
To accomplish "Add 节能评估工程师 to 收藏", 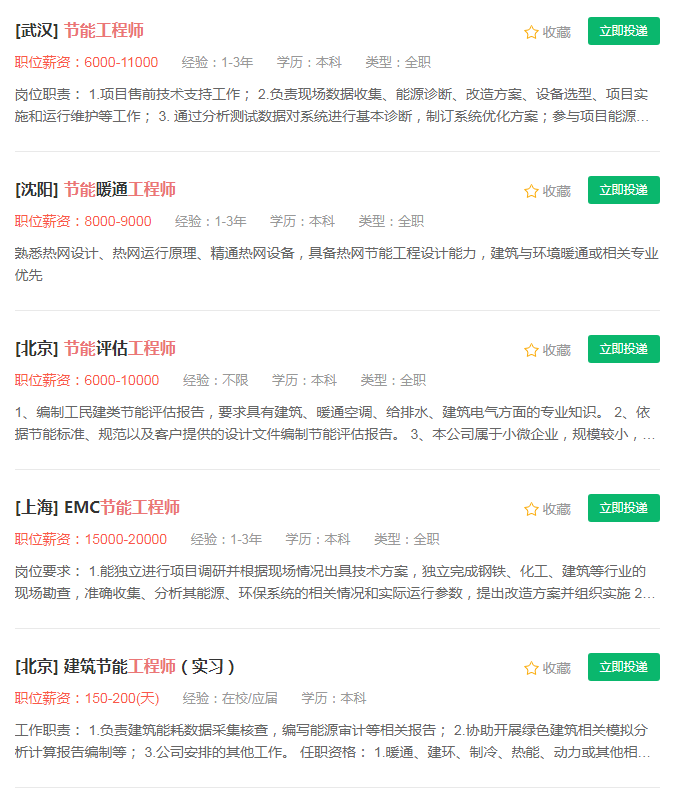I will 547,350.
